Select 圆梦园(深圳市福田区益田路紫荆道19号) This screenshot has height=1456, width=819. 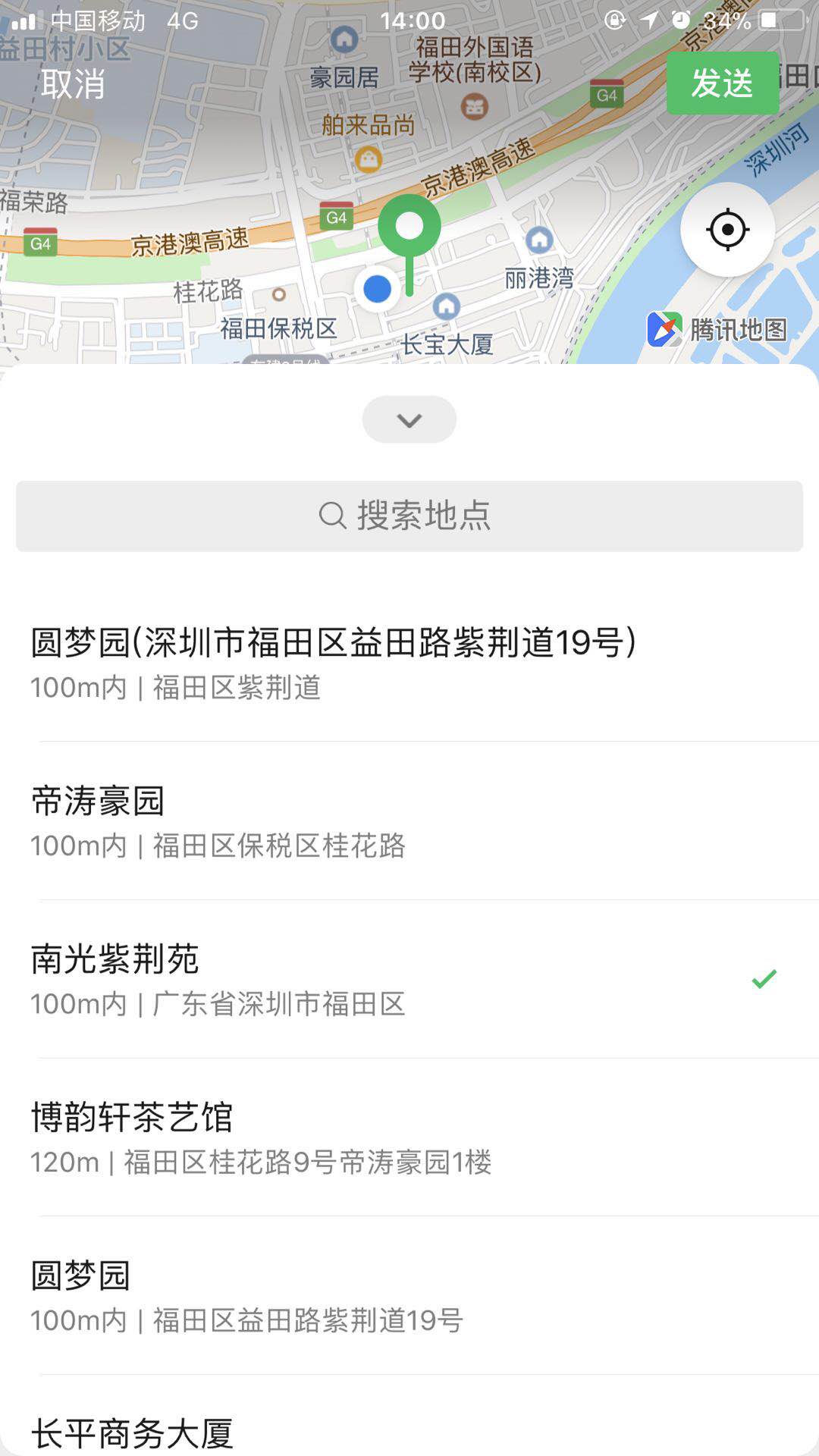tap(409, 663)
